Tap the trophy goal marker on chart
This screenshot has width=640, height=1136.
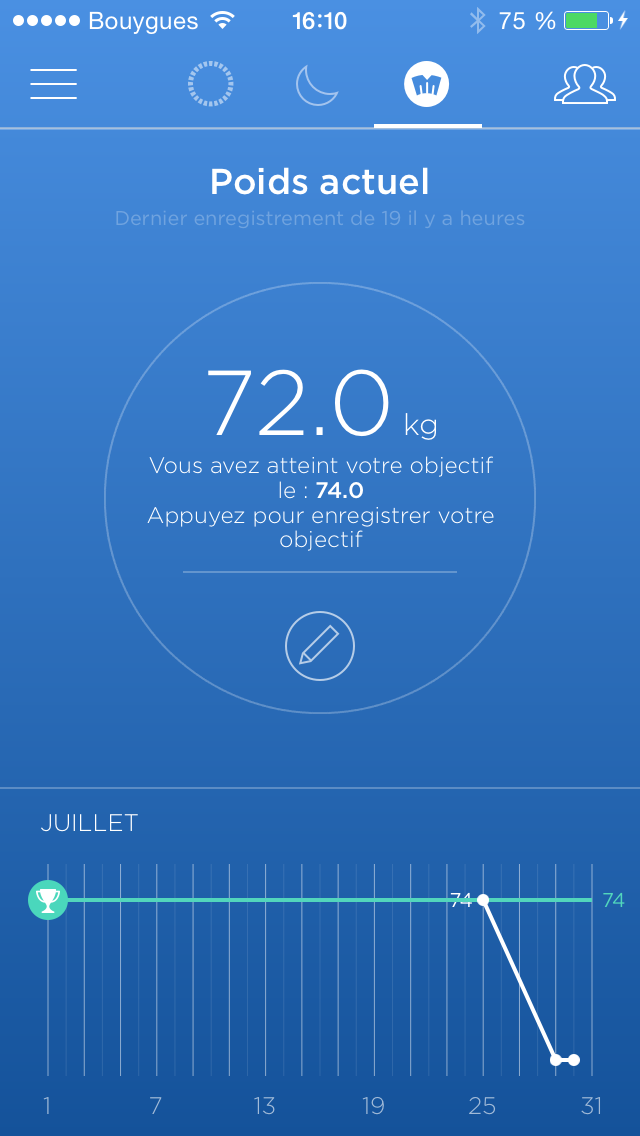coord(48,900)
